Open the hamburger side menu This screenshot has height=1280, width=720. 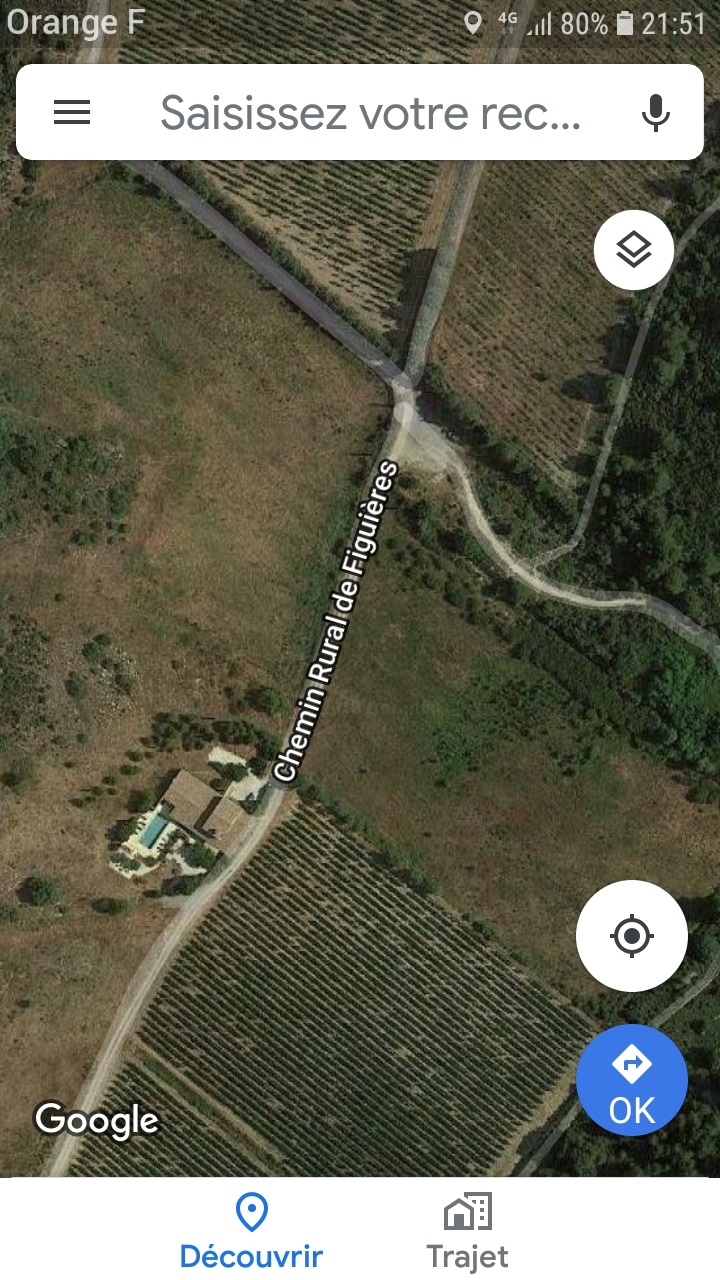point(72,113)
